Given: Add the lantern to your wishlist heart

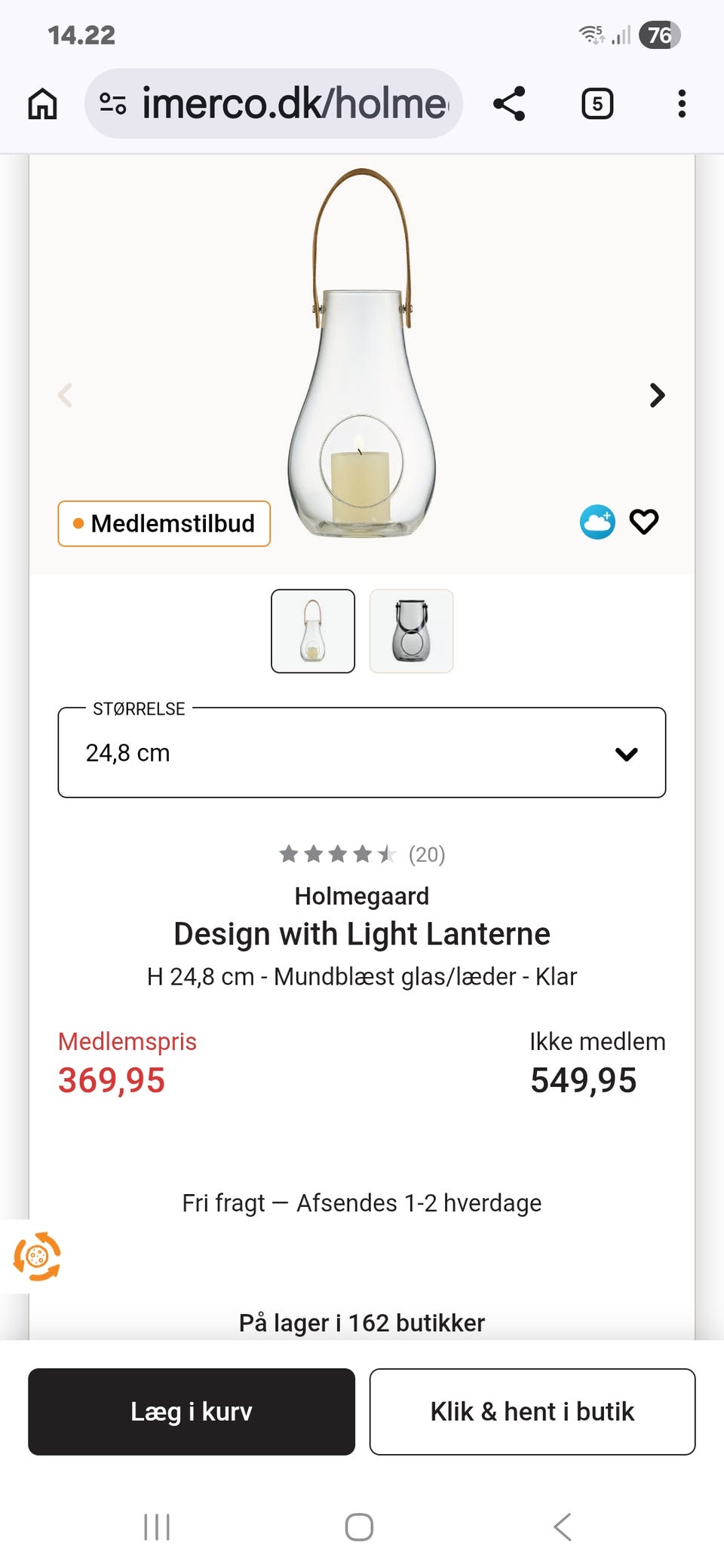Looking at the screenshot, I should point(645,521).
